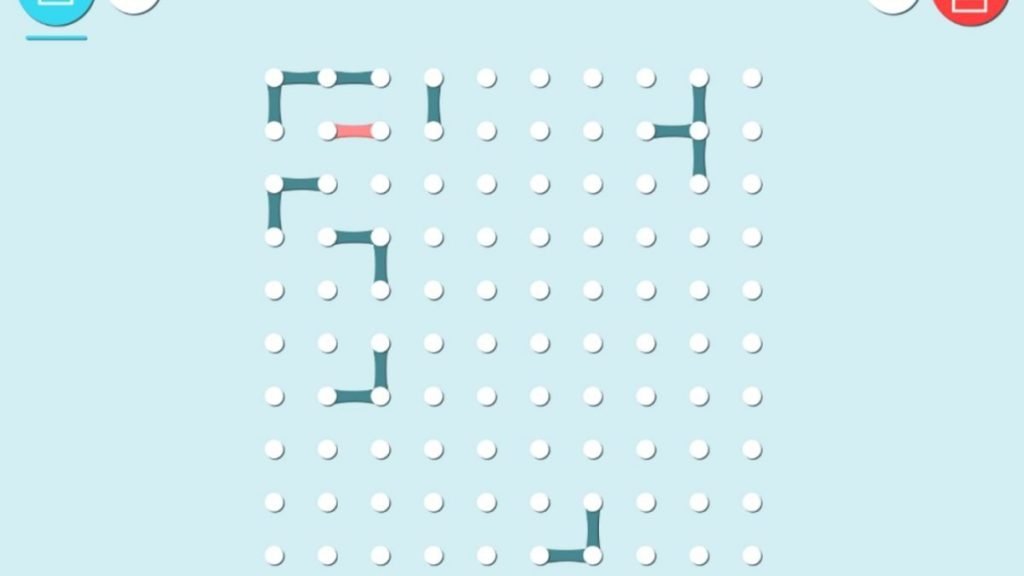
Task: Add vertical line above the pink segment's left dot
Action: point(327,104)
